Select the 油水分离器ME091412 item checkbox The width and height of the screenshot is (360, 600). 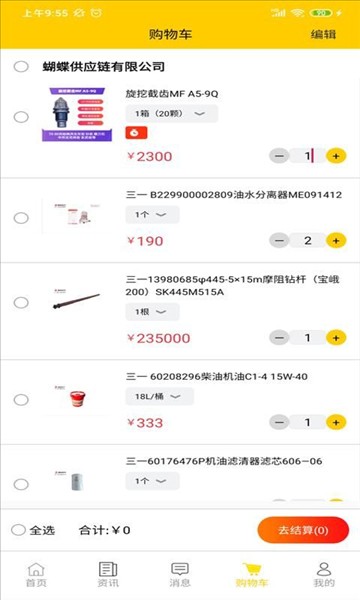click(21, 218)
